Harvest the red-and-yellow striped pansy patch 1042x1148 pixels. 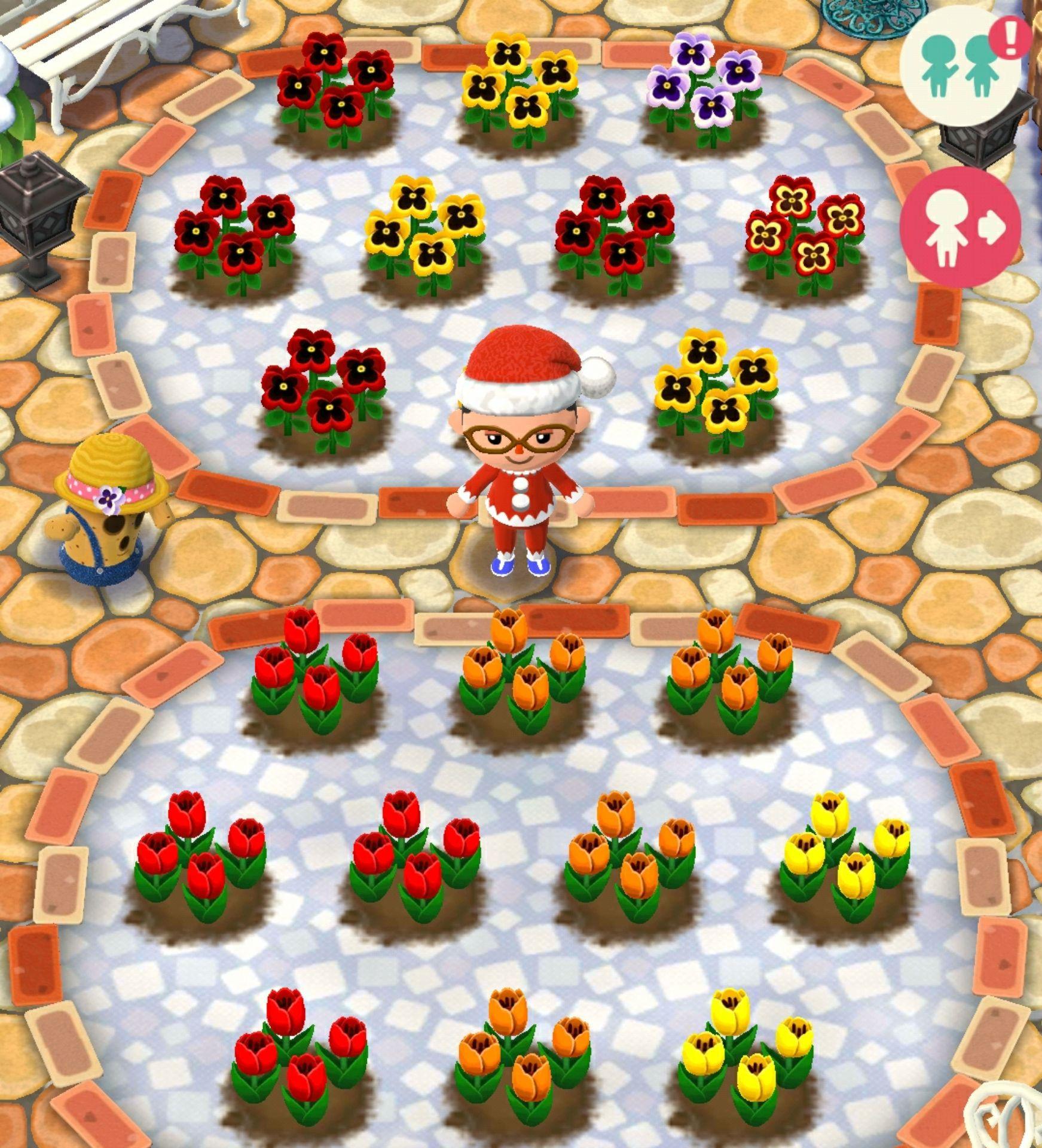[x=805, y=234]
